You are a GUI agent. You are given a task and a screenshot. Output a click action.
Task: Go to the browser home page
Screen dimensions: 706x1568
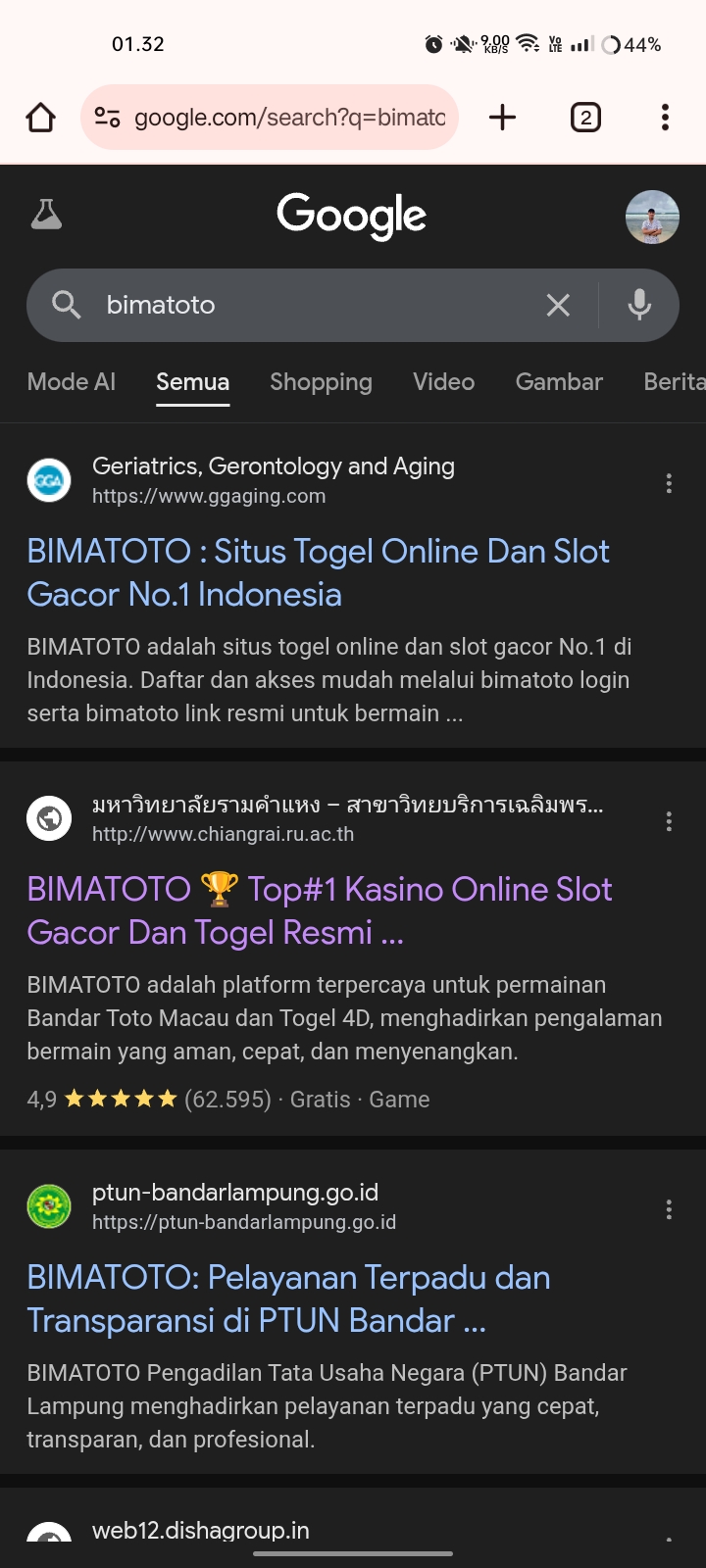click(x=41, y=118)
